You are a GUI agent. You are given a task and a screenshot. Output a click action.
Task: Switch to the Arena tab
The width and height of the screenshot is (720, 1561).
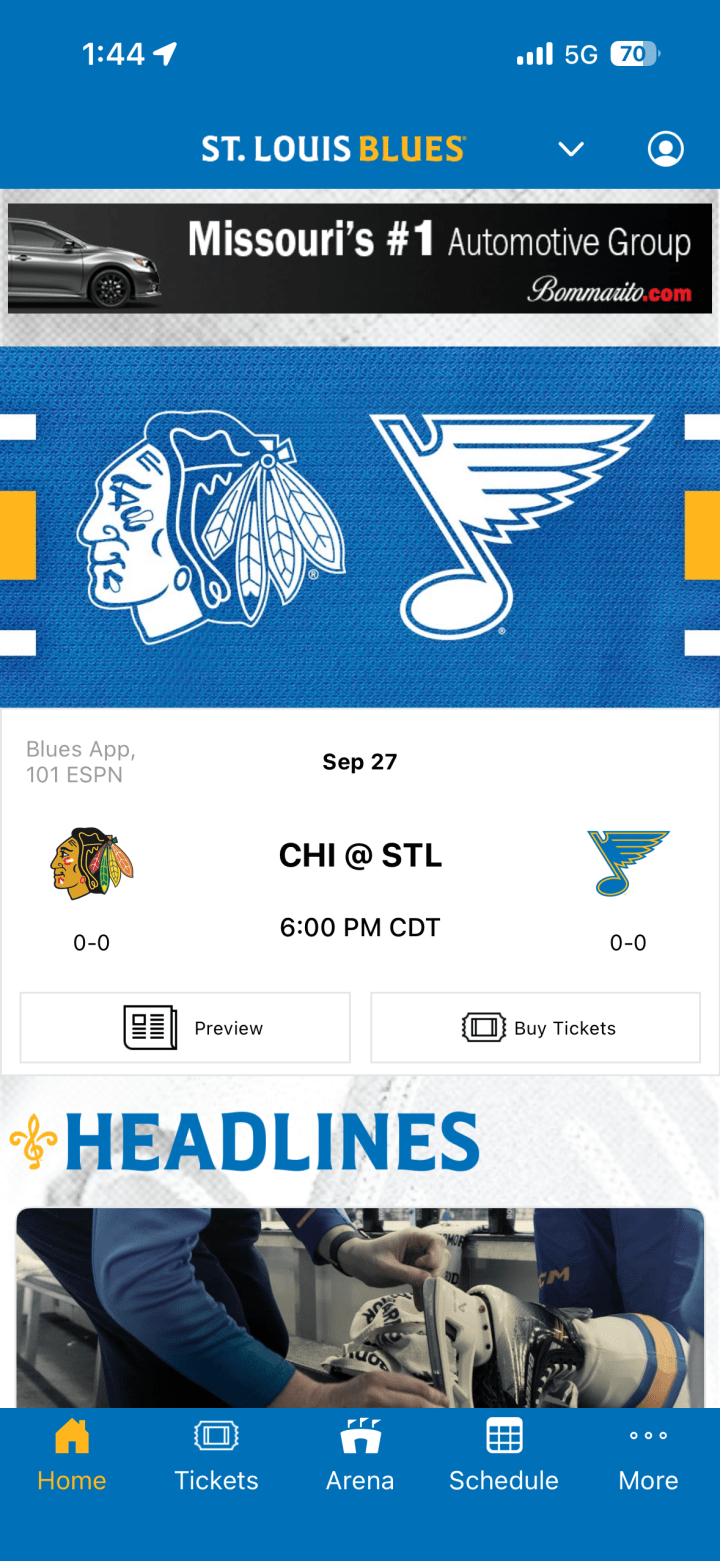[x=360, y=1456]
